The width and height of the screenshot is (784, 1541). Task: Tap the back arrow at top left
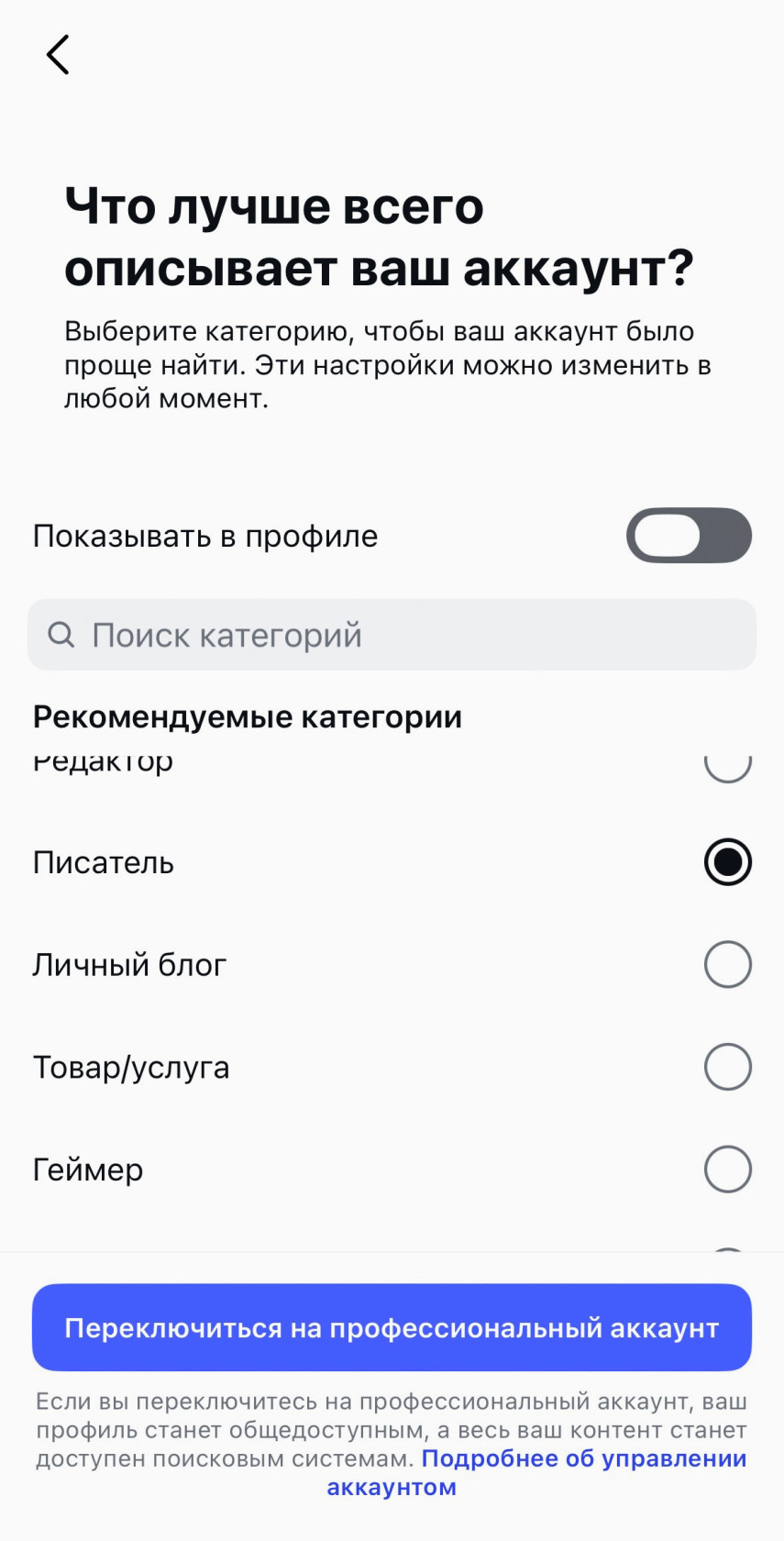58,53
